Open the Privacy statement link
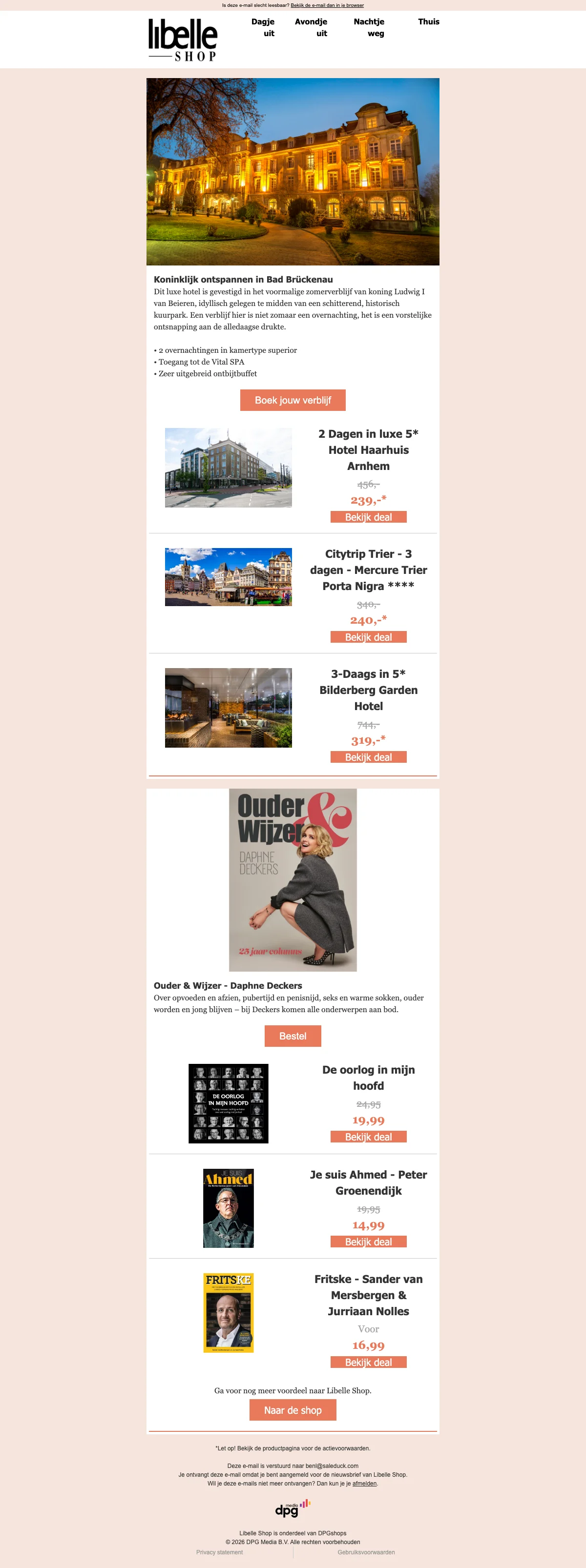This screenshot has height=1568, width=586. click(x=219, y=1552)
